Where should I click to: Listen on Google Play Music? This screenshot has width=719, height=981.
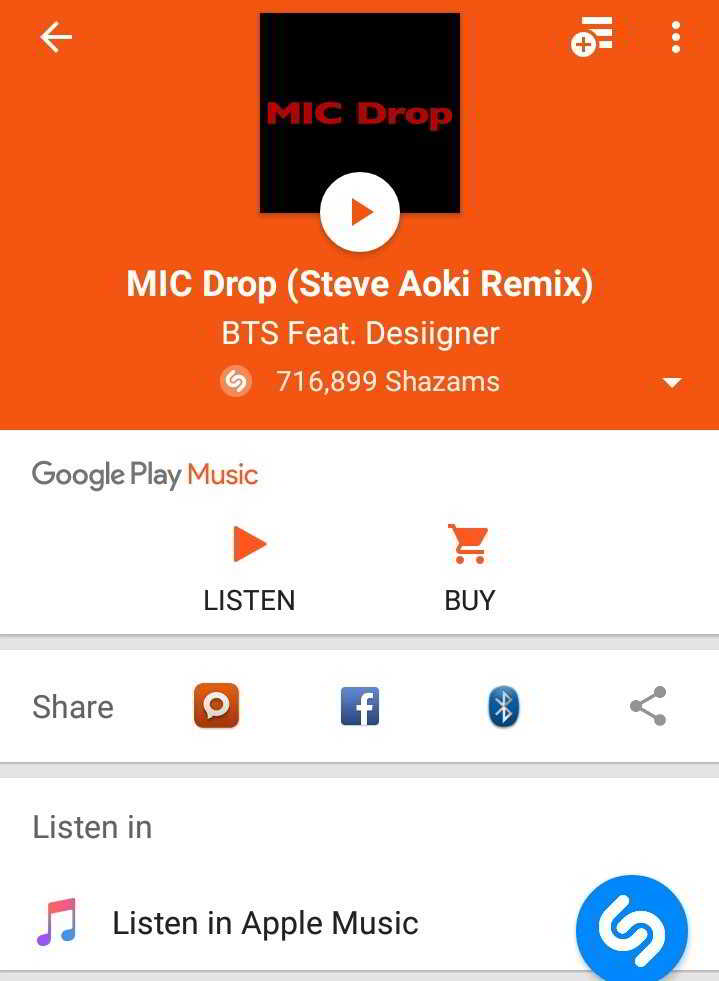click(249, 568)
